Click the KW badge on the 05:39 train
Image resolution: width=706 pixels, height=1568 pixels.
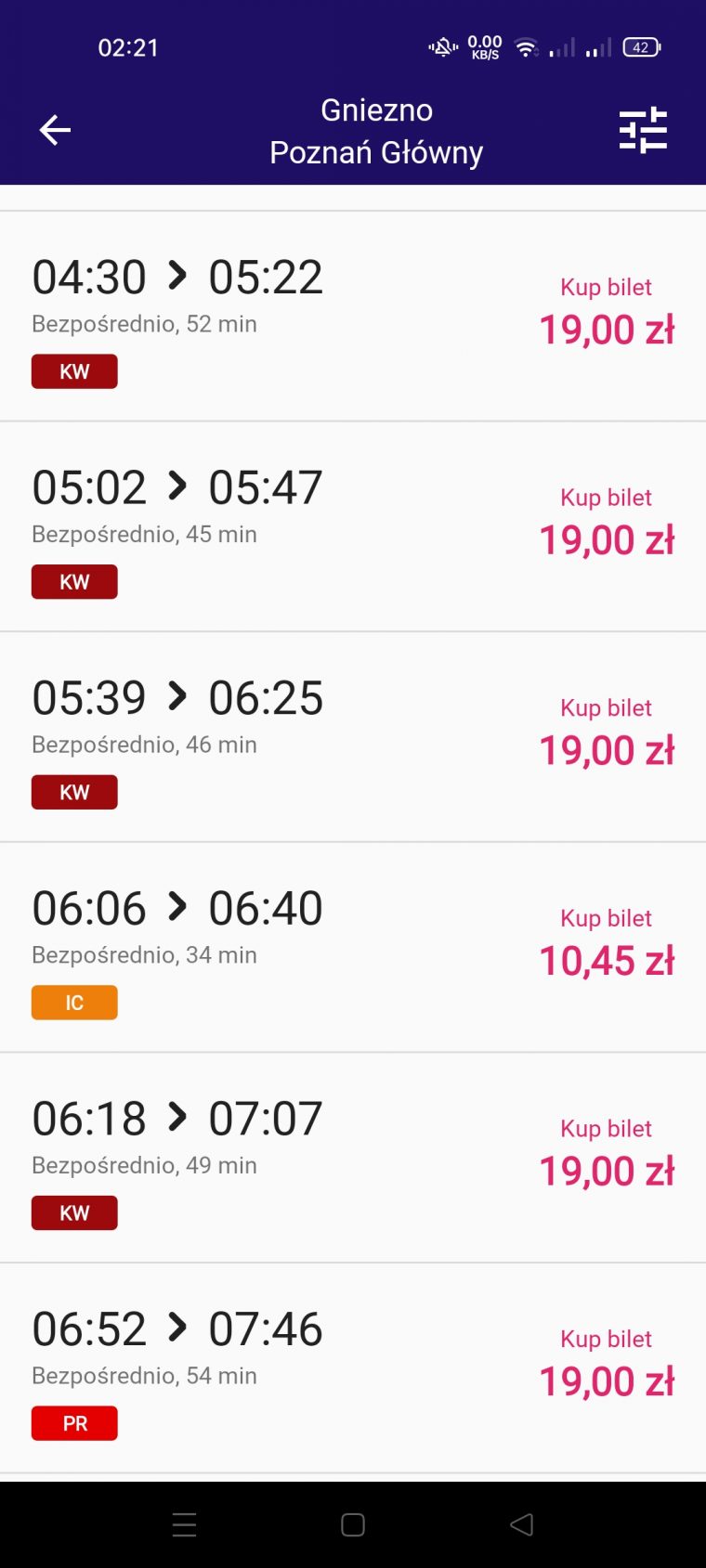(74, 792)
